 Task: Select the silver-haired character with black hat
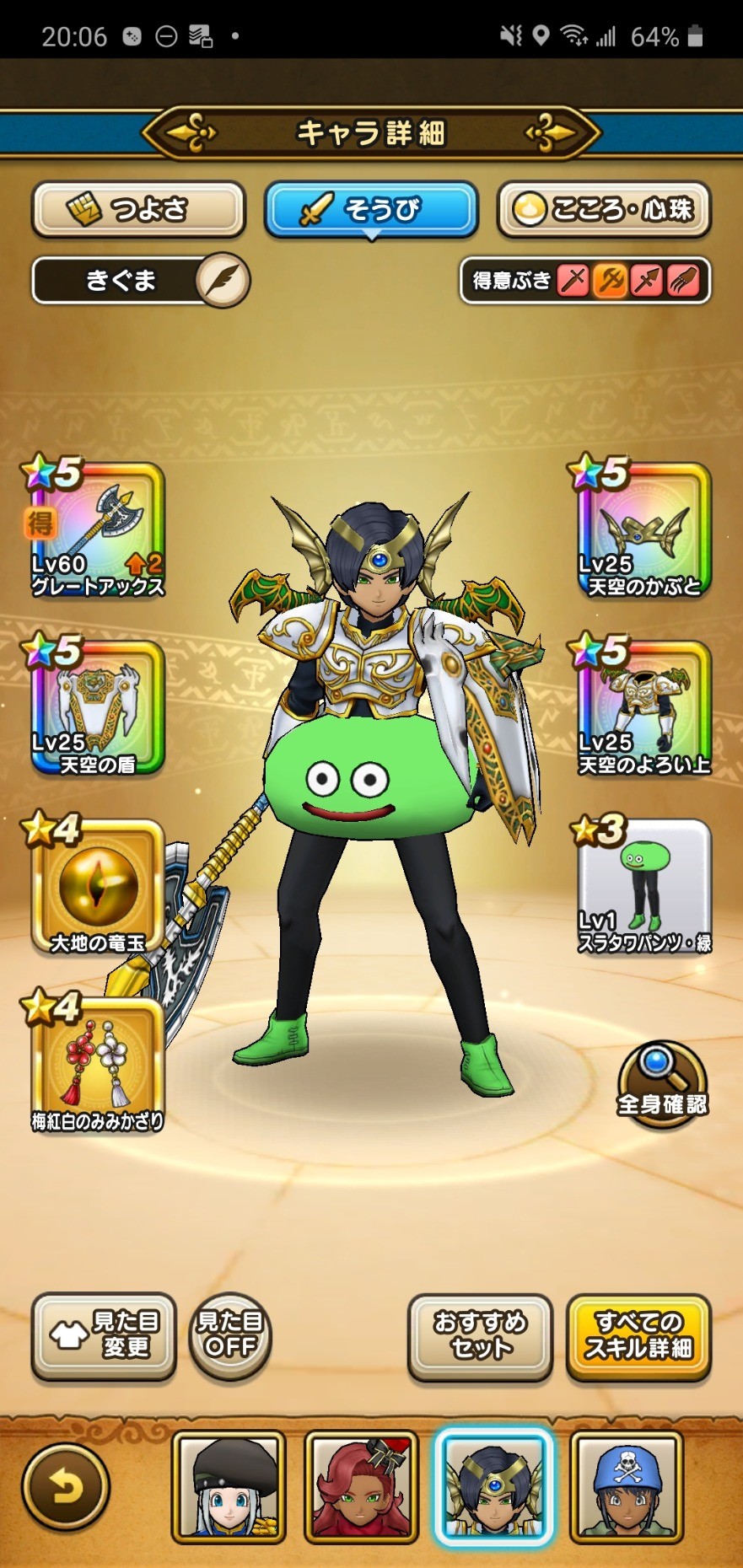click(x=229, y=1487)
